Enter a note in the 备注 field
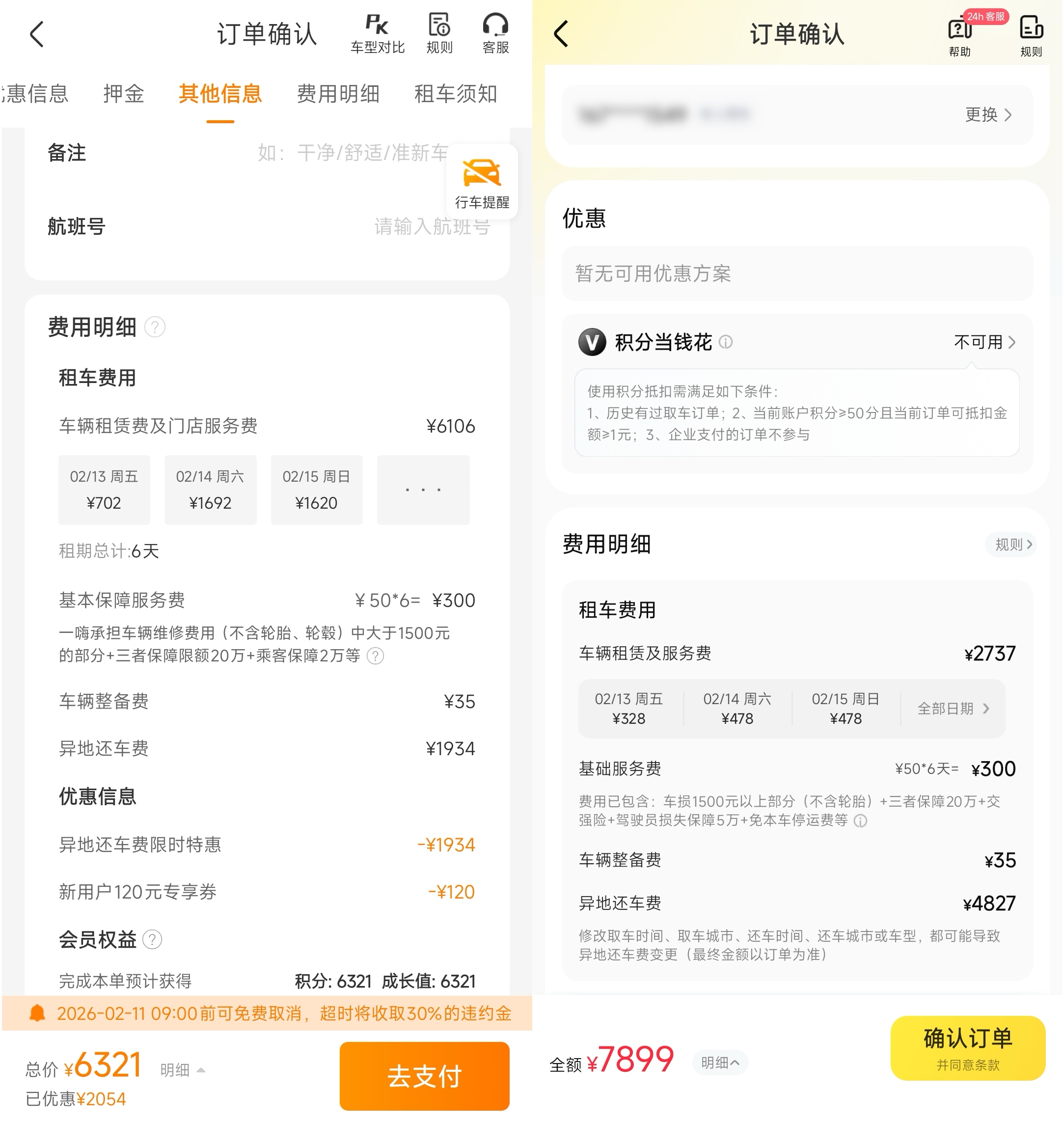The image size is (1064, 1122). tap(352, 153)
